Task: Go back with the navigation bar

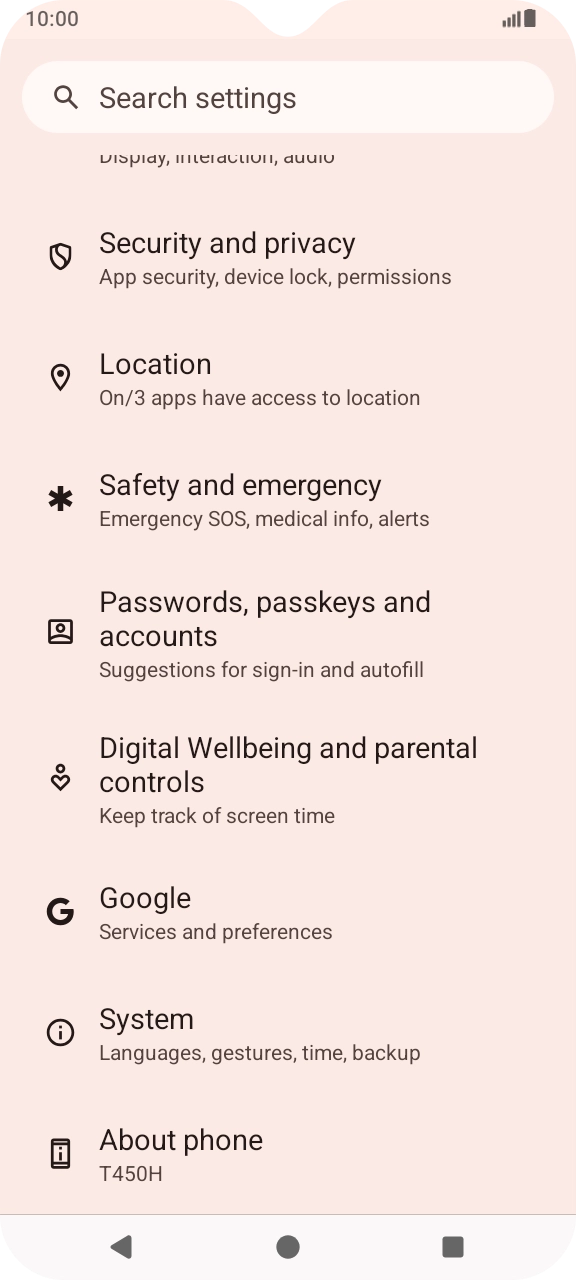Action: click(121, 1246)
